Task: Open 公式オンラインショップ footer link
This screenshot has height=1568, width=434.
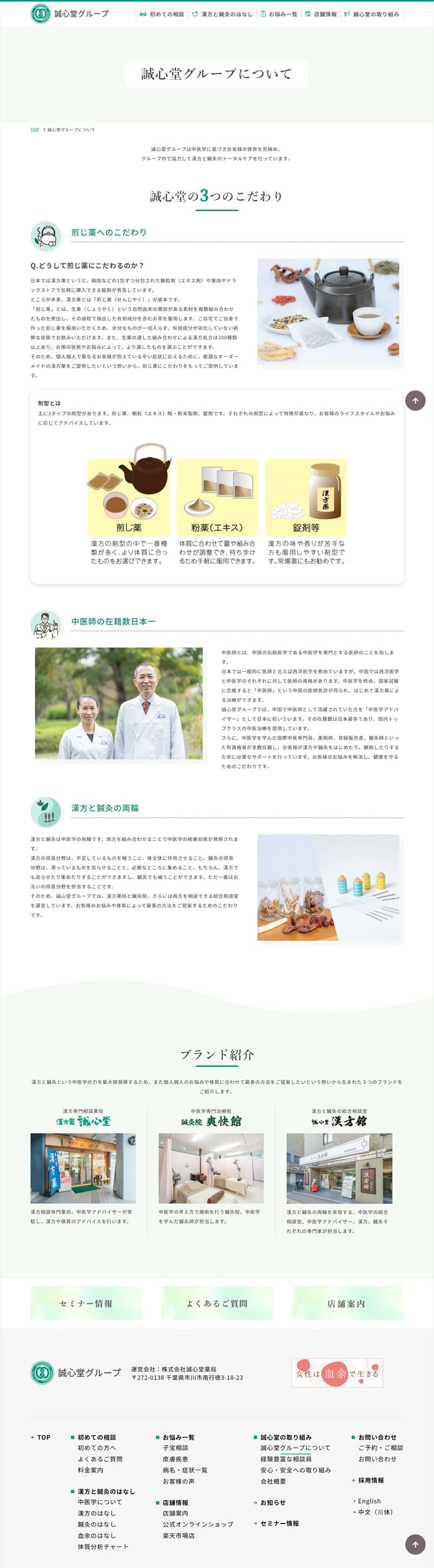Action: (x=197, y=1524)
